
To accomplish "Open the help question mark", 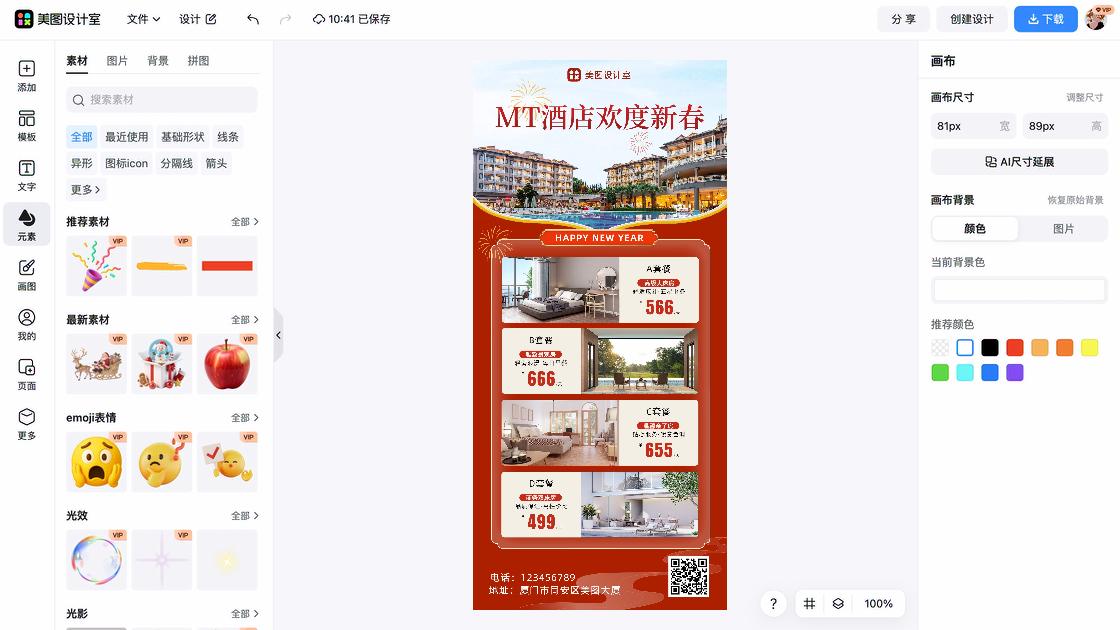I will 773,604.
